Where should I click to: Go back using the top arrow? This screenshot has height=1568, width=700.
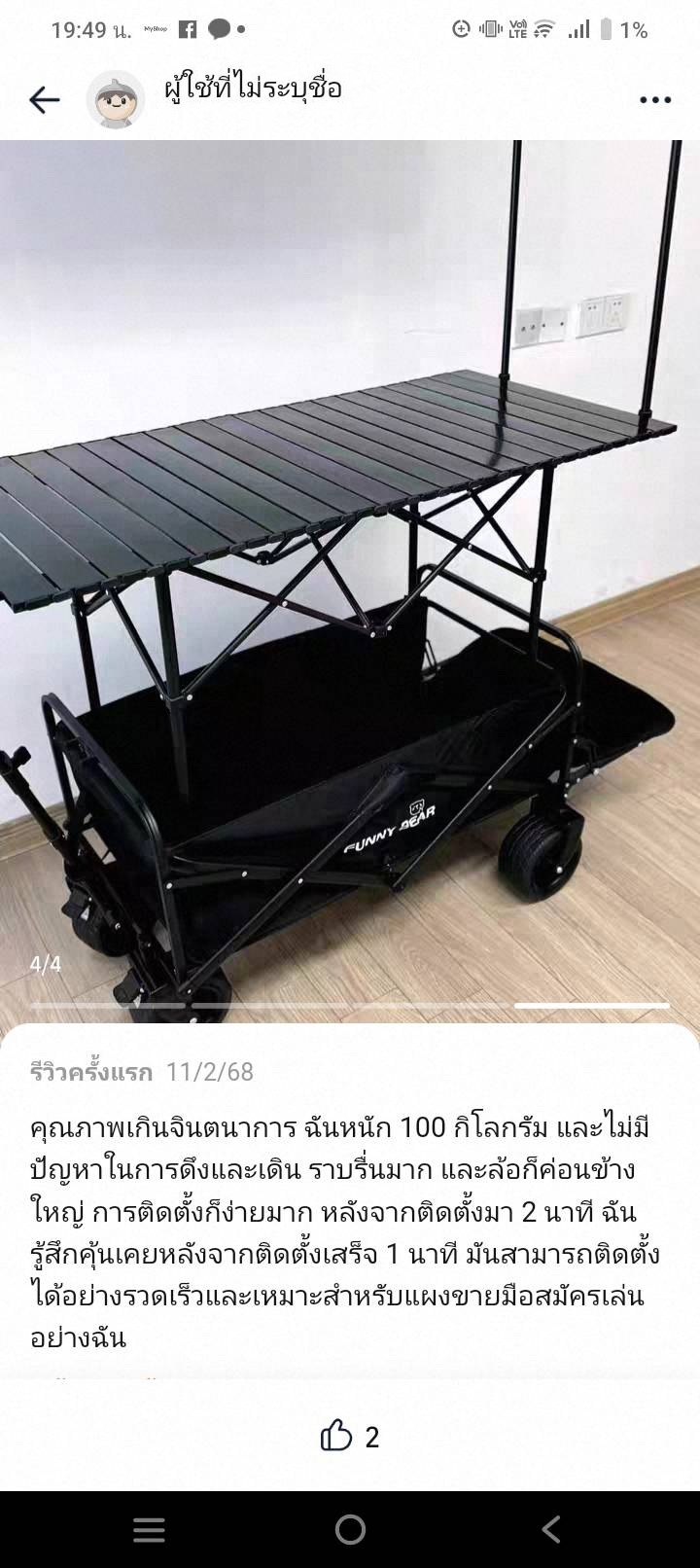45,99
